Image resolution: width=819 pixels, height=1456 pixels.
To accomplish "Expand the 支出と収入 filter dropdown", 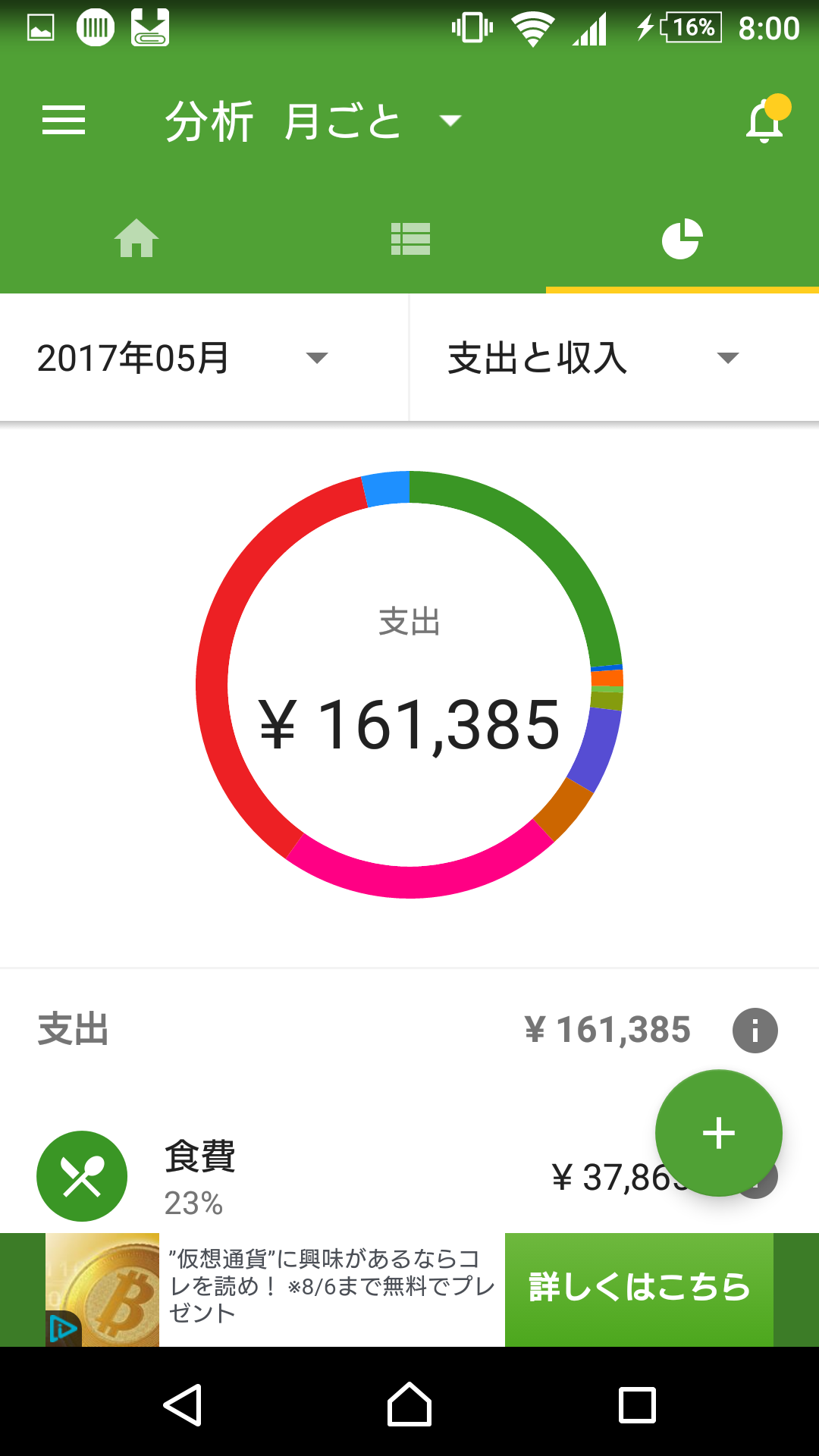I will [x=591, y=358].
